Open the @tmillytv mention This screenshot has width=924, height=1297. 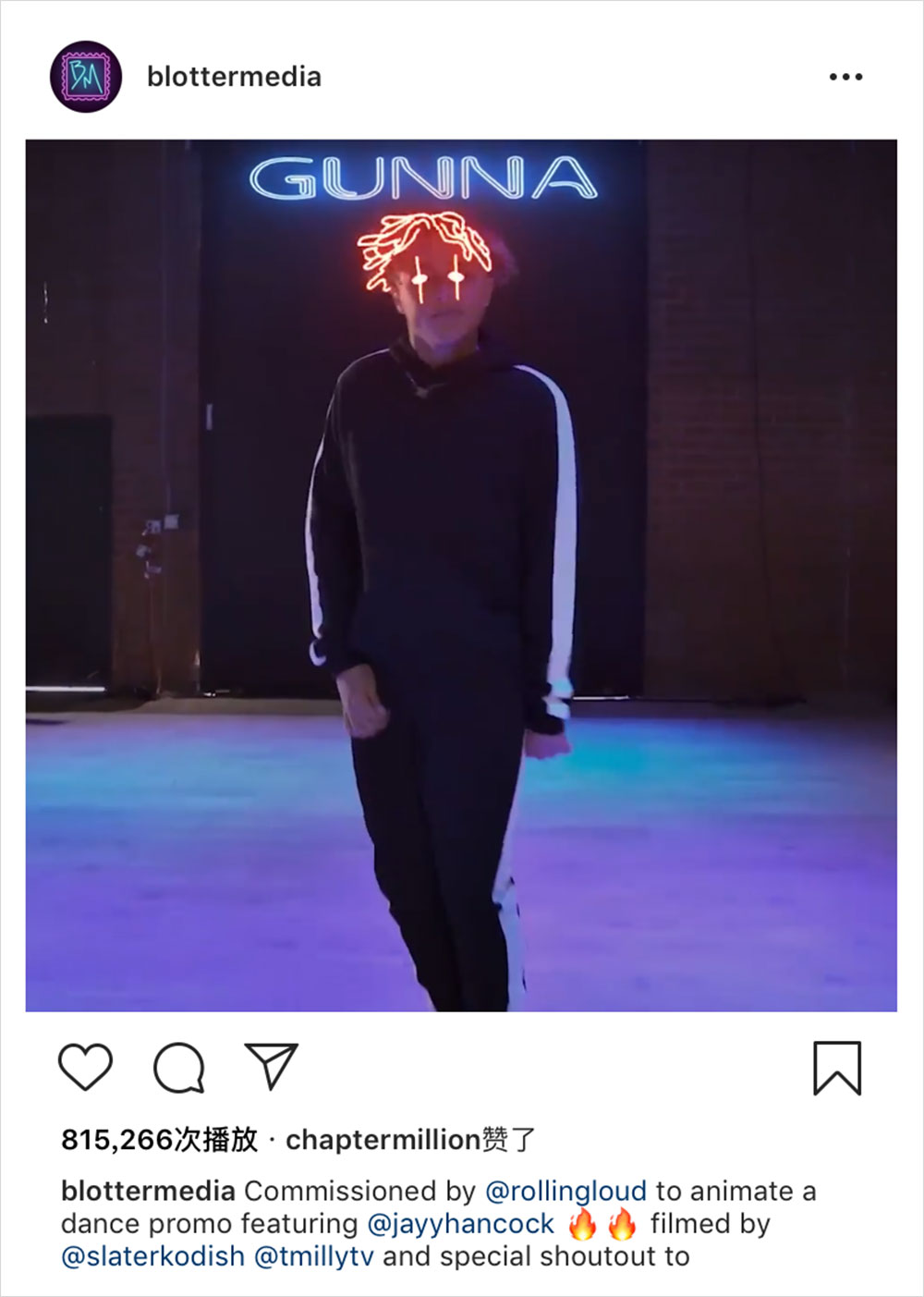313,1256
